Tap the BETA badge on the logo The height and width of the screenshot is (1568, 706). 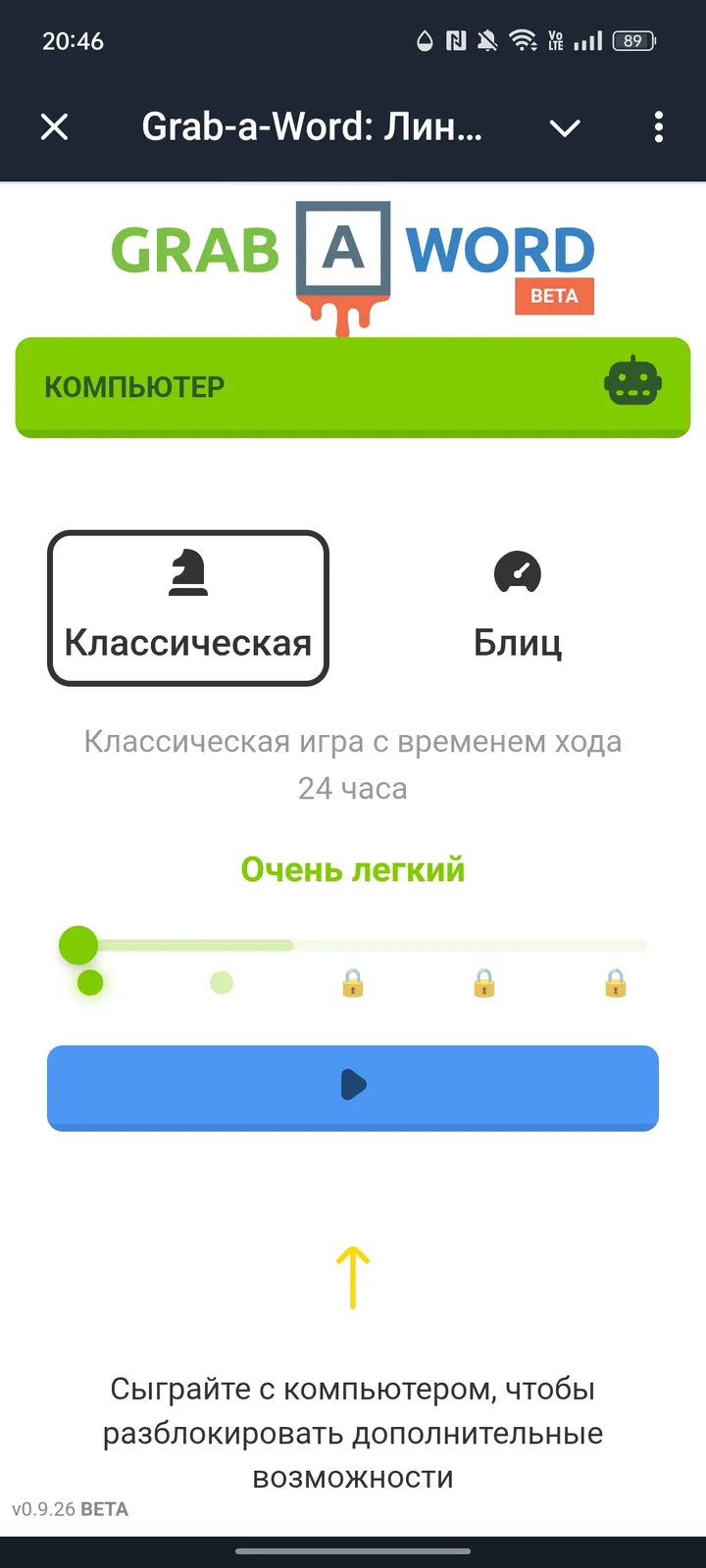tap(553, 296)
